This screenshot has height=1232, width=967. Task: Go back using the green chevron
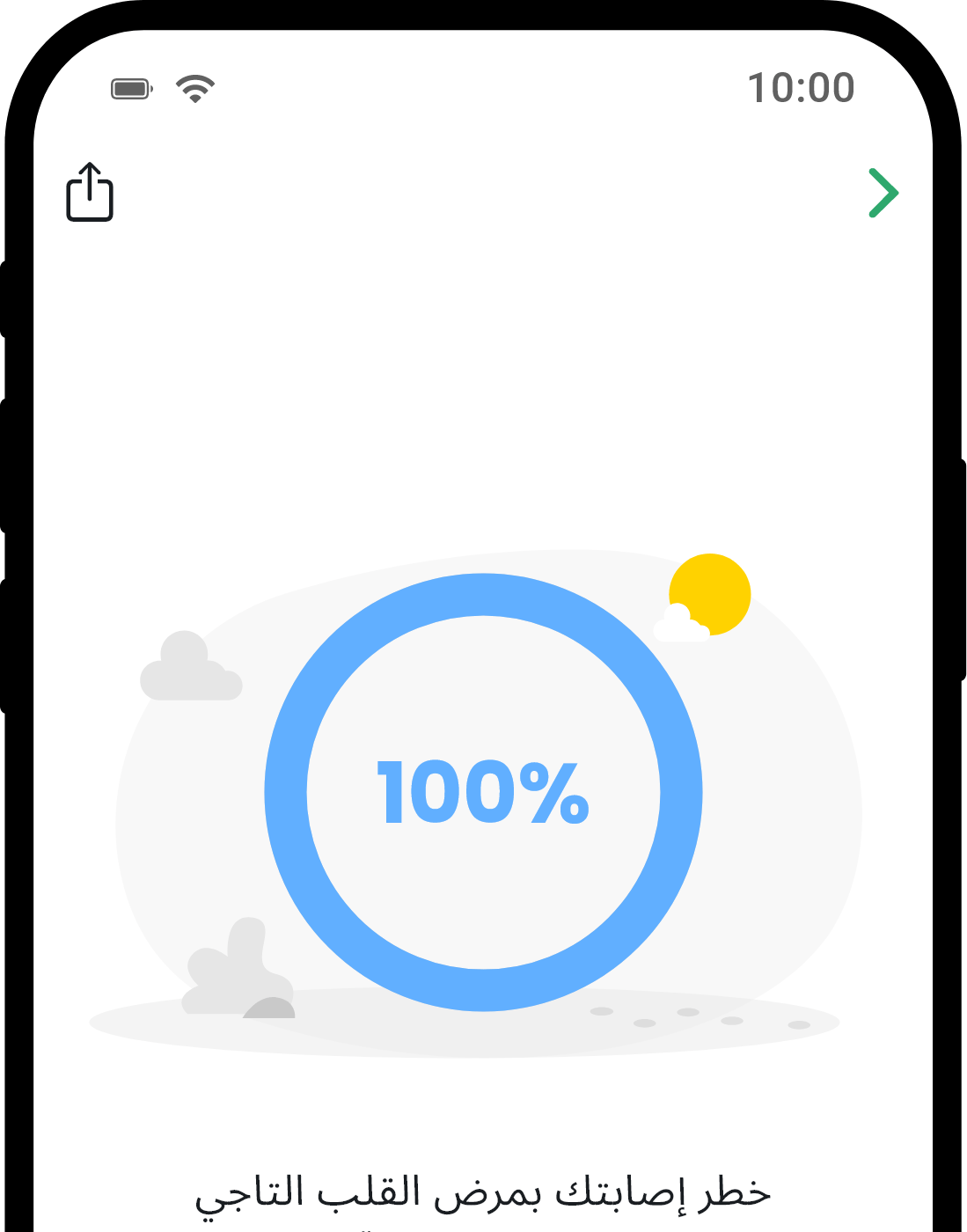(x=883, y=193)
